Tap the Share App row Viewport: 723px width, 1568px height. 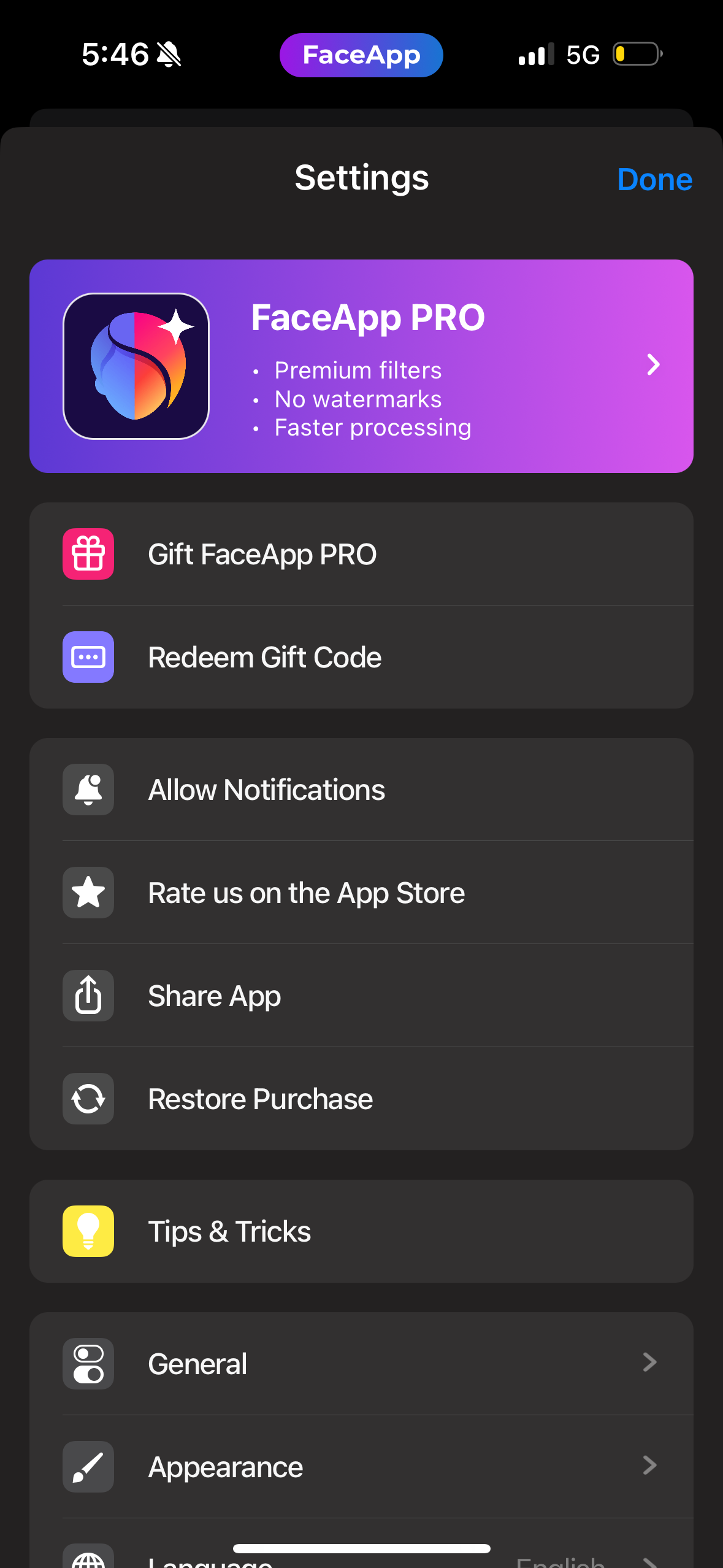(x=361, y=996)
